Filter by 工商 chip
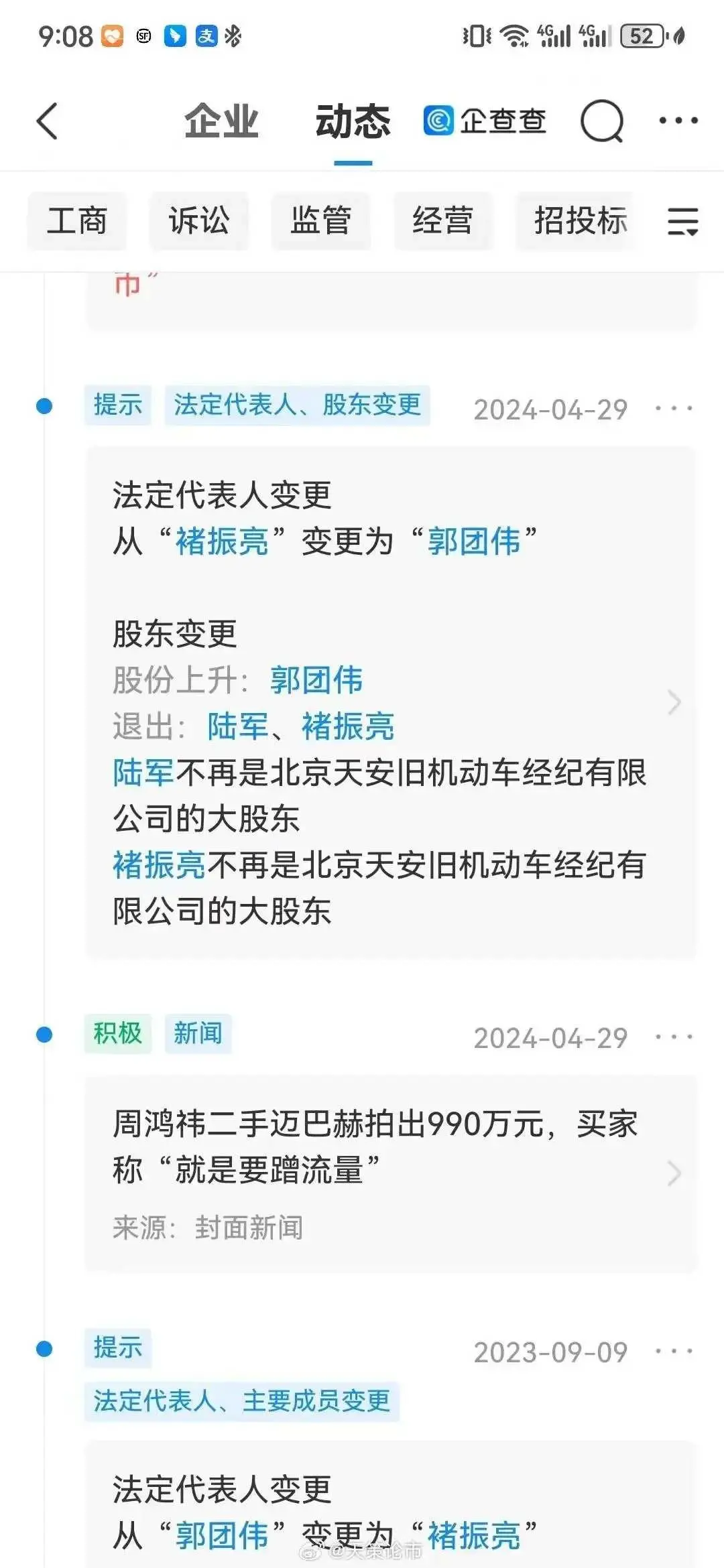Screen dimensions: 724x1568 (77, 221)
